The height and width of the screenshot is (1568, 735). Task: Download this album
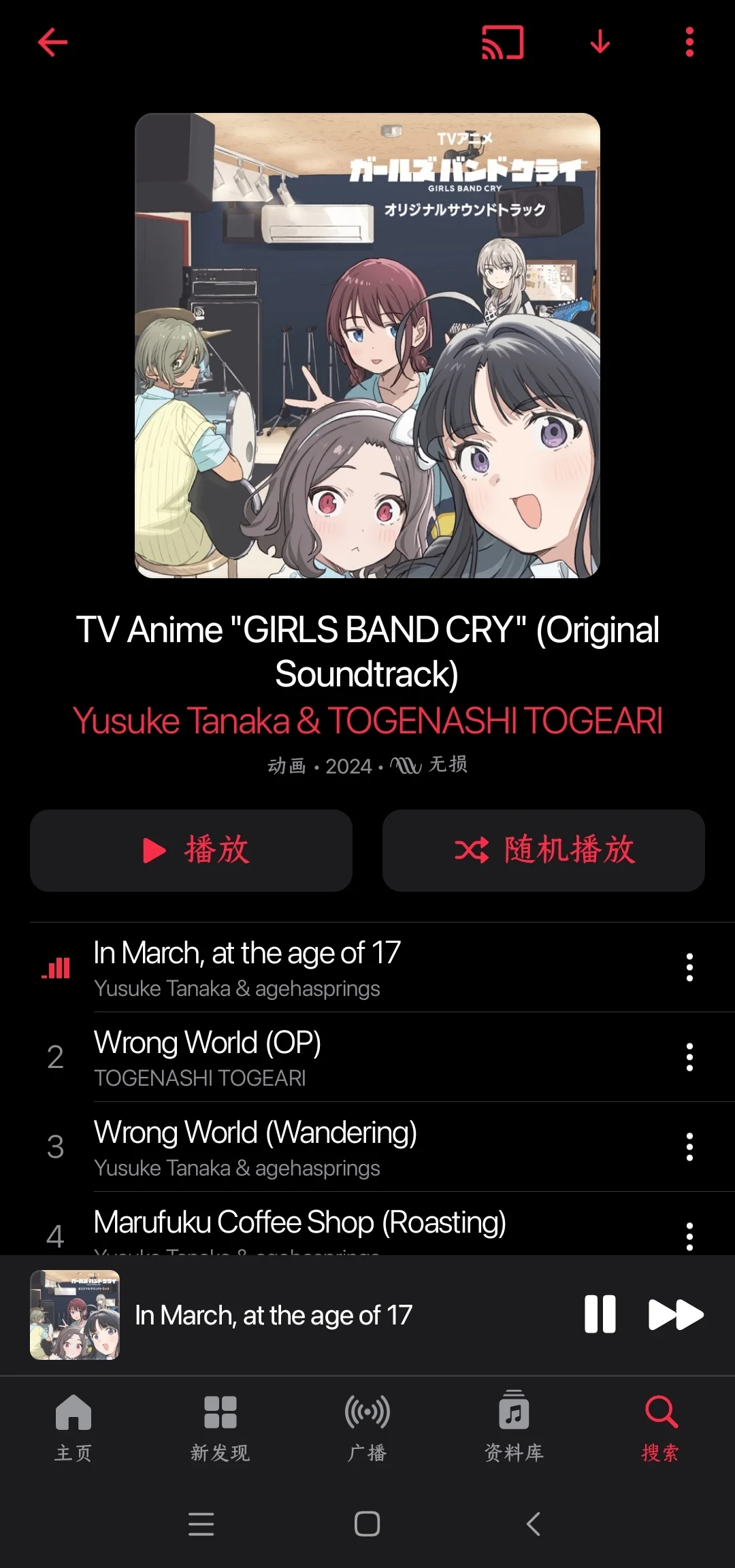600,42
